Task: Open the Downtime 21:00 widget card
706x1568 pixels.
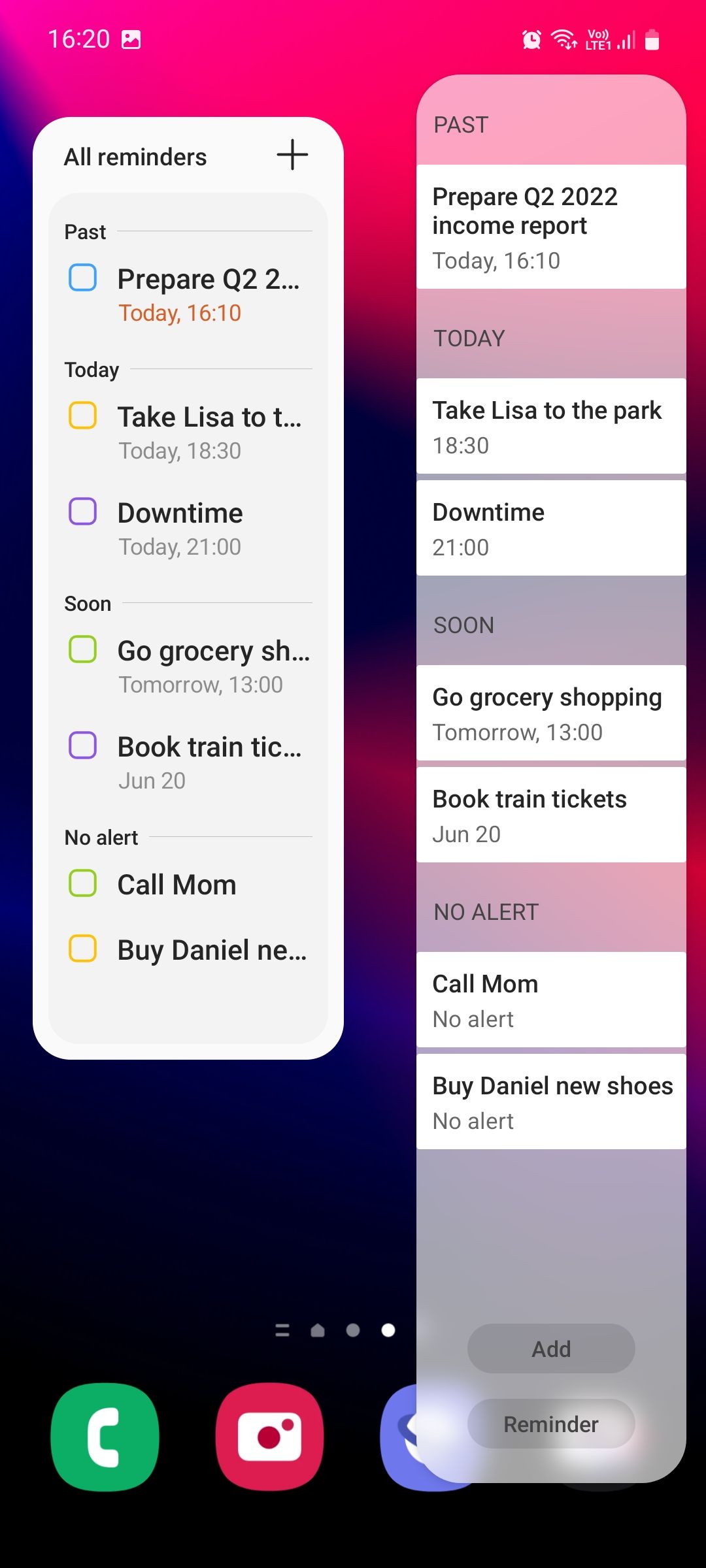Action: [x=550, y=527]
